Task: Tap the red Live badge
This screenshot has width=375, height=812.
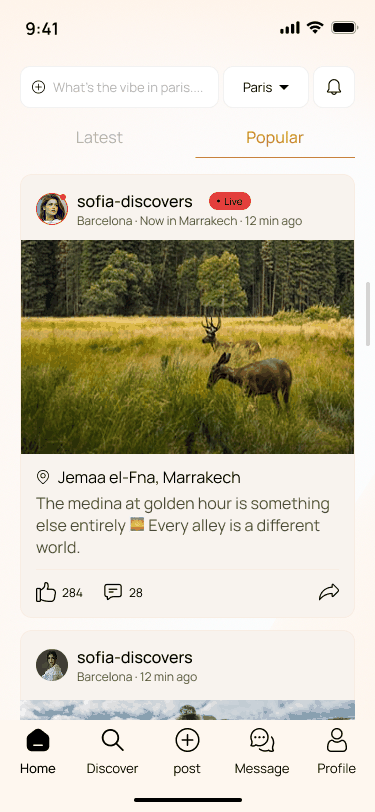Action: point(230,201)
